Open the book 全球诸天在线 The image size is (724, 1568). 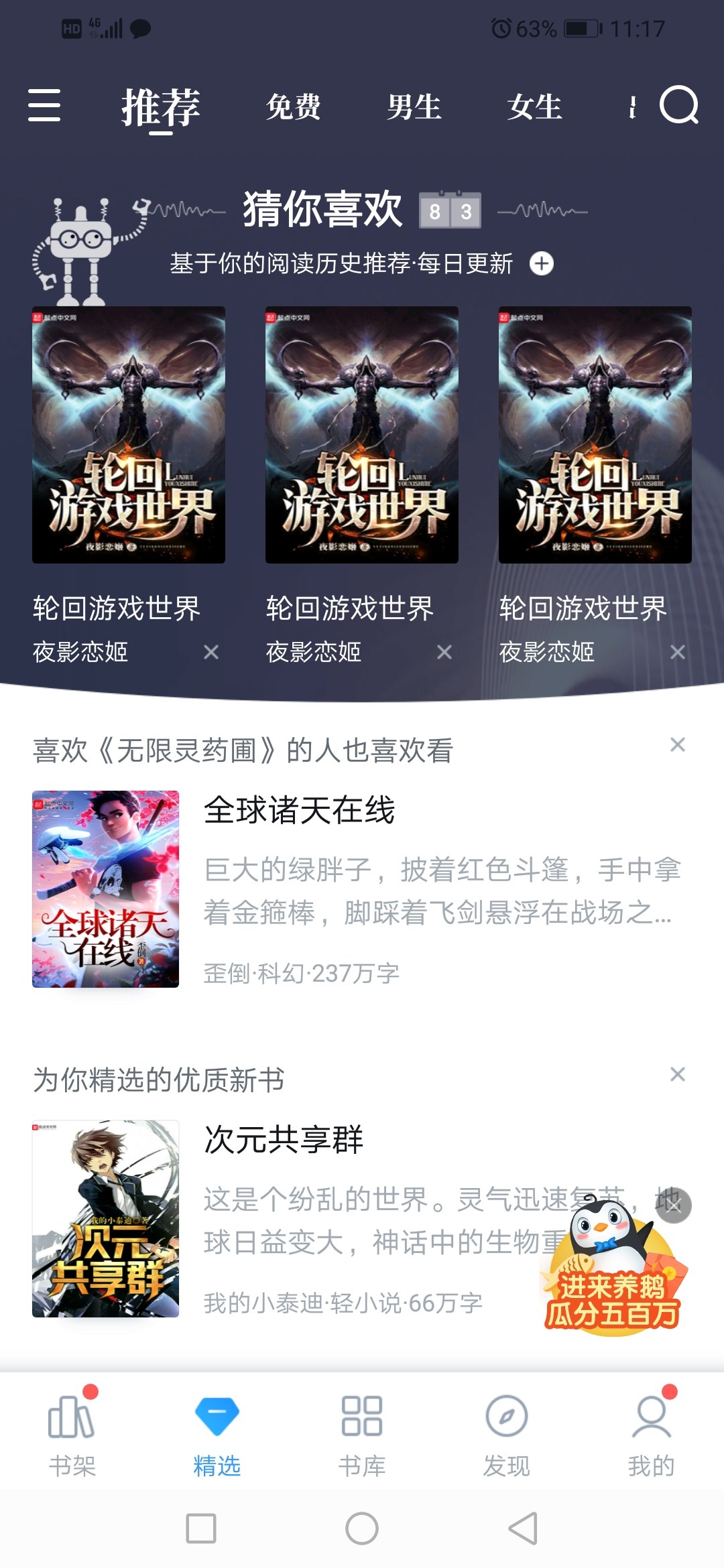(299, 810)
